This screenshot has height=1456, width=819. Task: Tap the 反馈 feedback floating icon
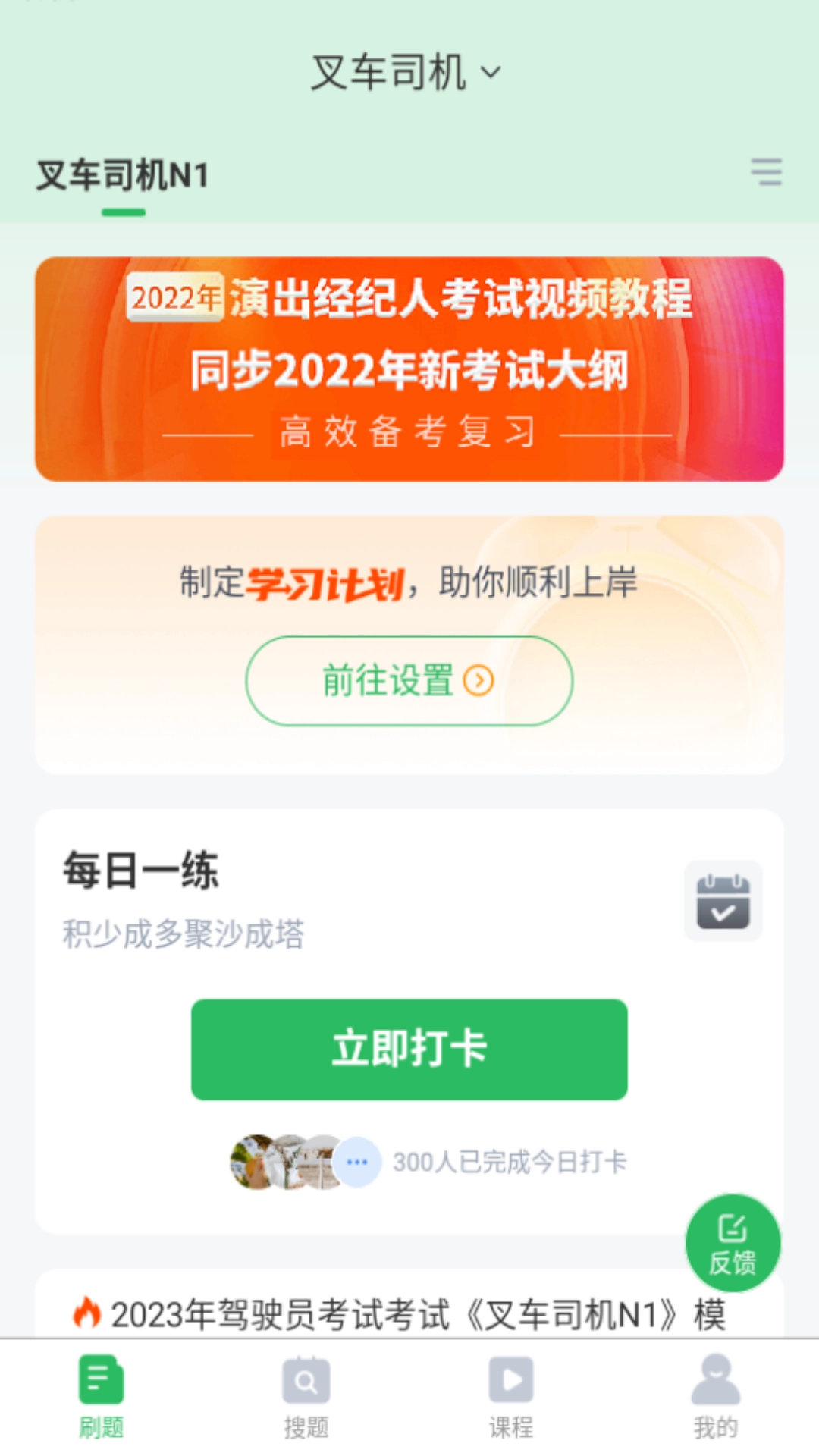click(733, 1241)
